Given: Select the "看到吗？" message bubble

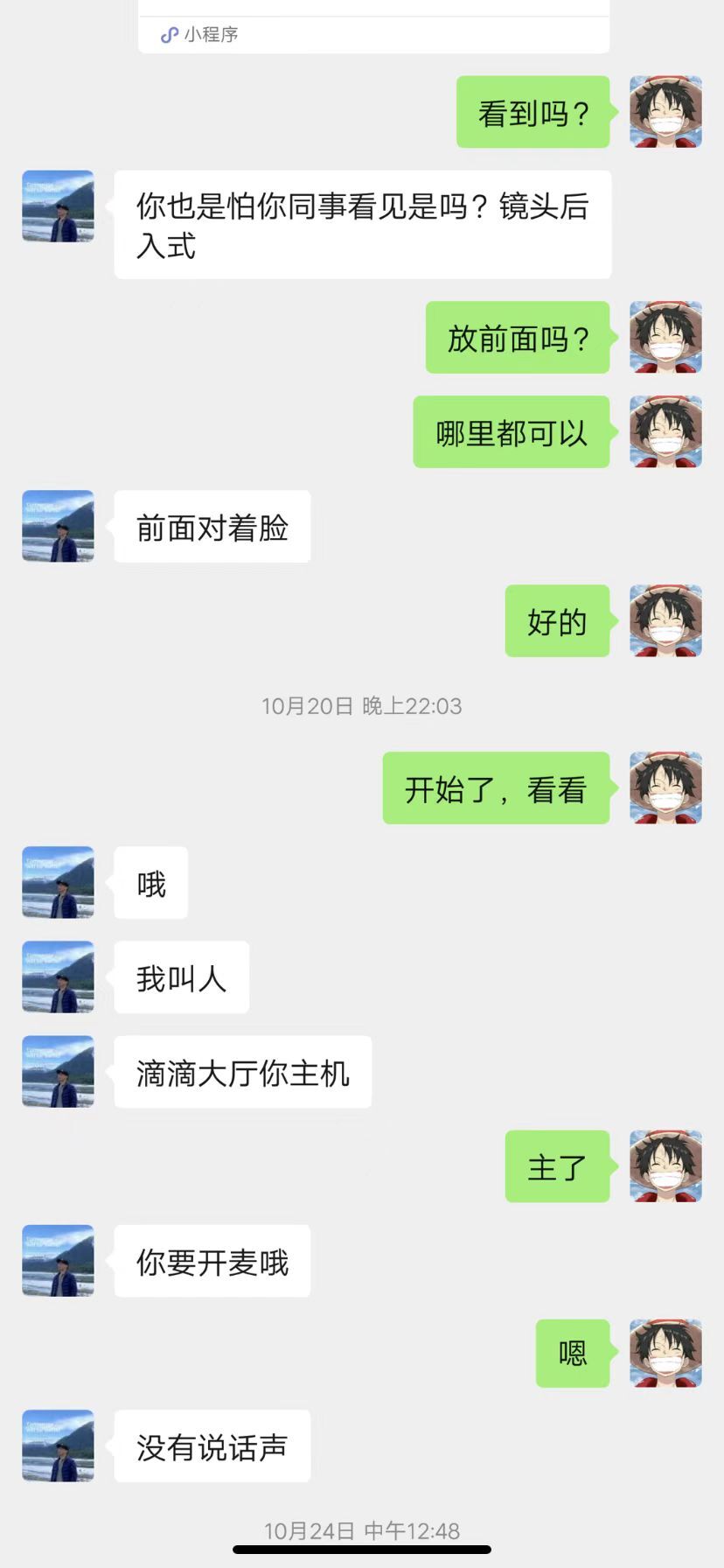Looking at the screenshot, I should point(533,111).
